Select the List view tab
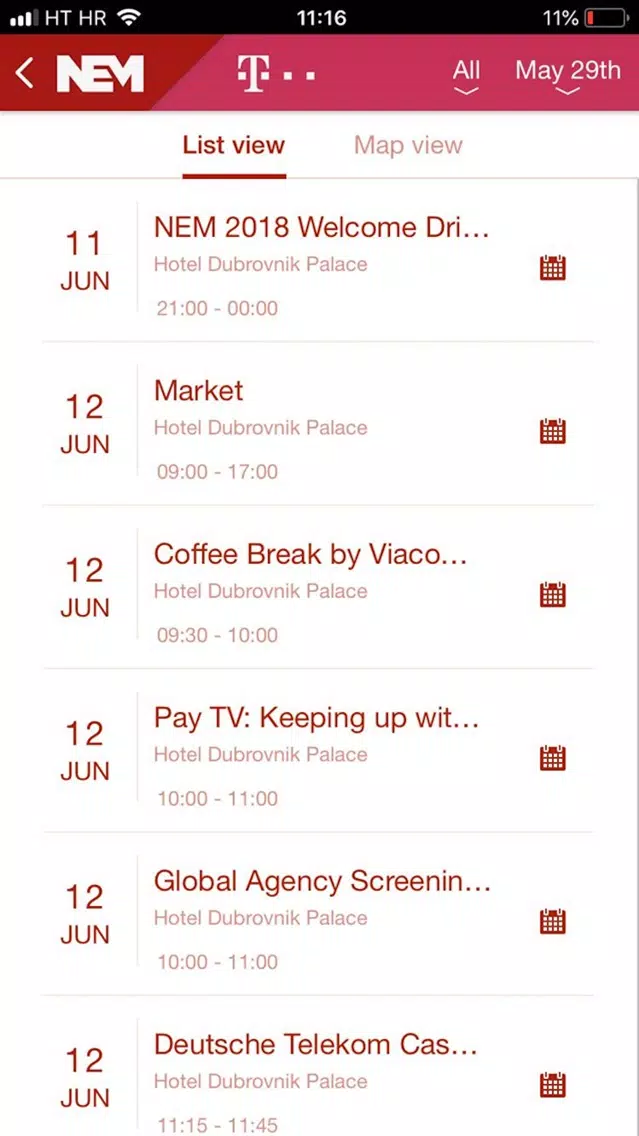This screenshot has width=639, height=1136. 234,145
